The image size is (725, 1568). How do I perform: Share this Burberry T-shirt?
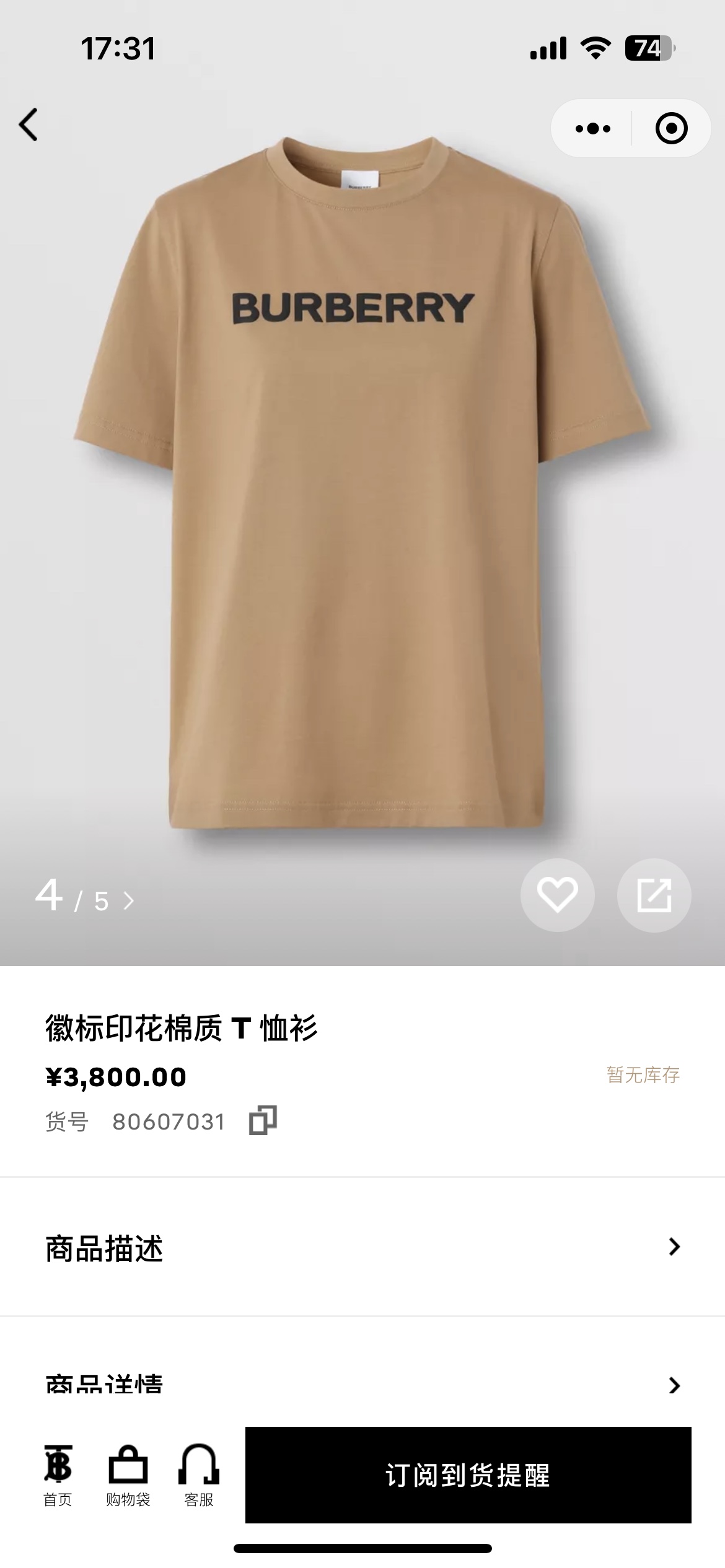coord(654,895)
